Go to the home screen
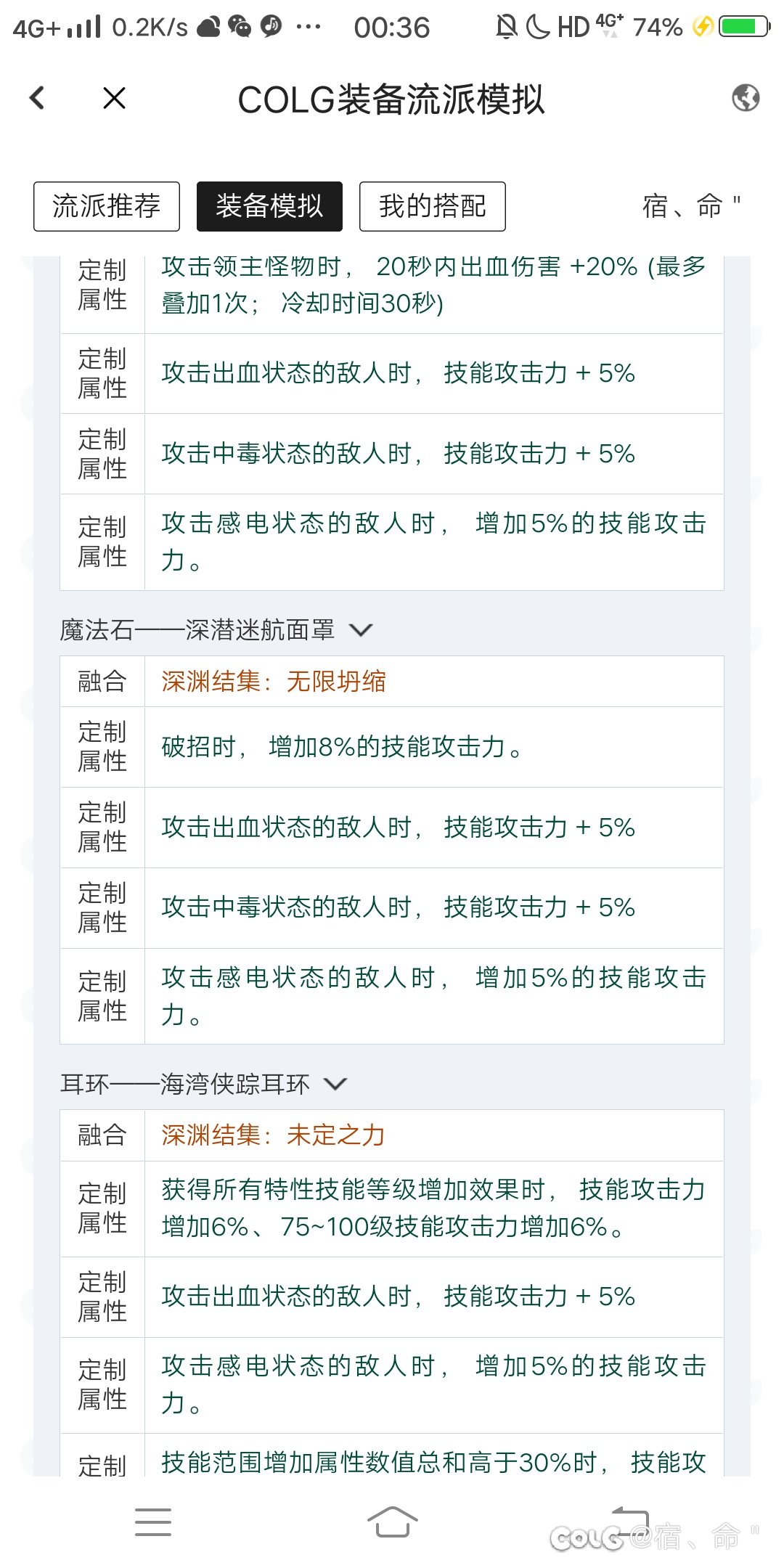Screen dimensions: 784x1568 click(392, 1522)
